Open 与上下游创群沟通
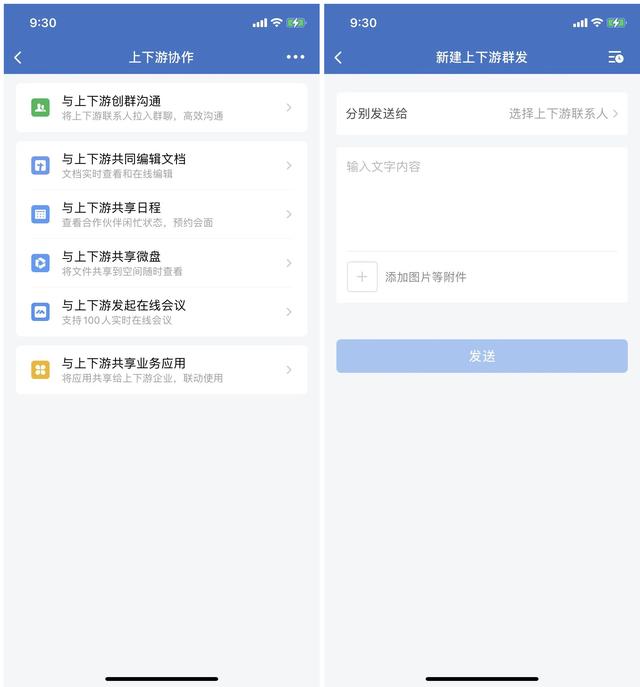 pos(161,107)
